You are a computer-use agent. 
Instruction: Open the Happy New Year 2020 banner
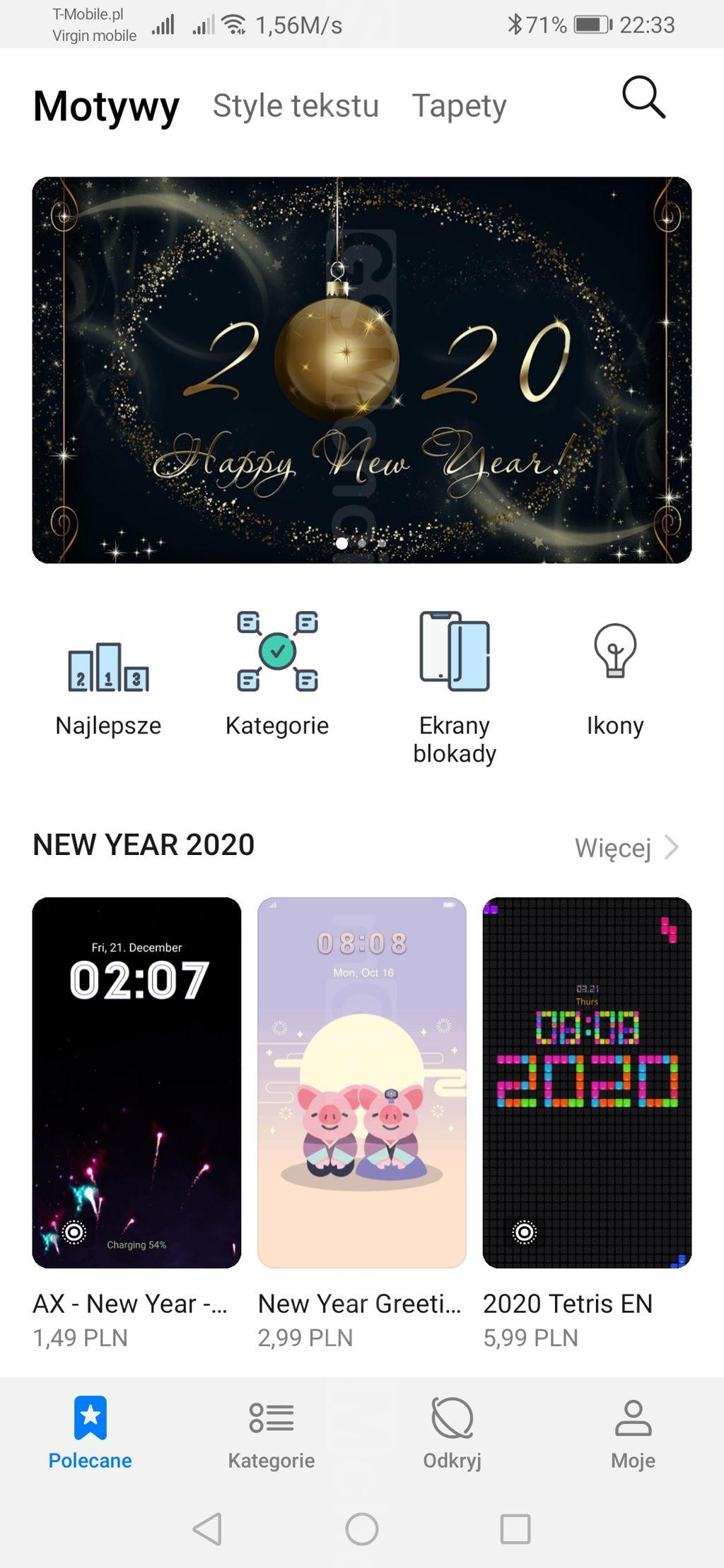(362, 370)
